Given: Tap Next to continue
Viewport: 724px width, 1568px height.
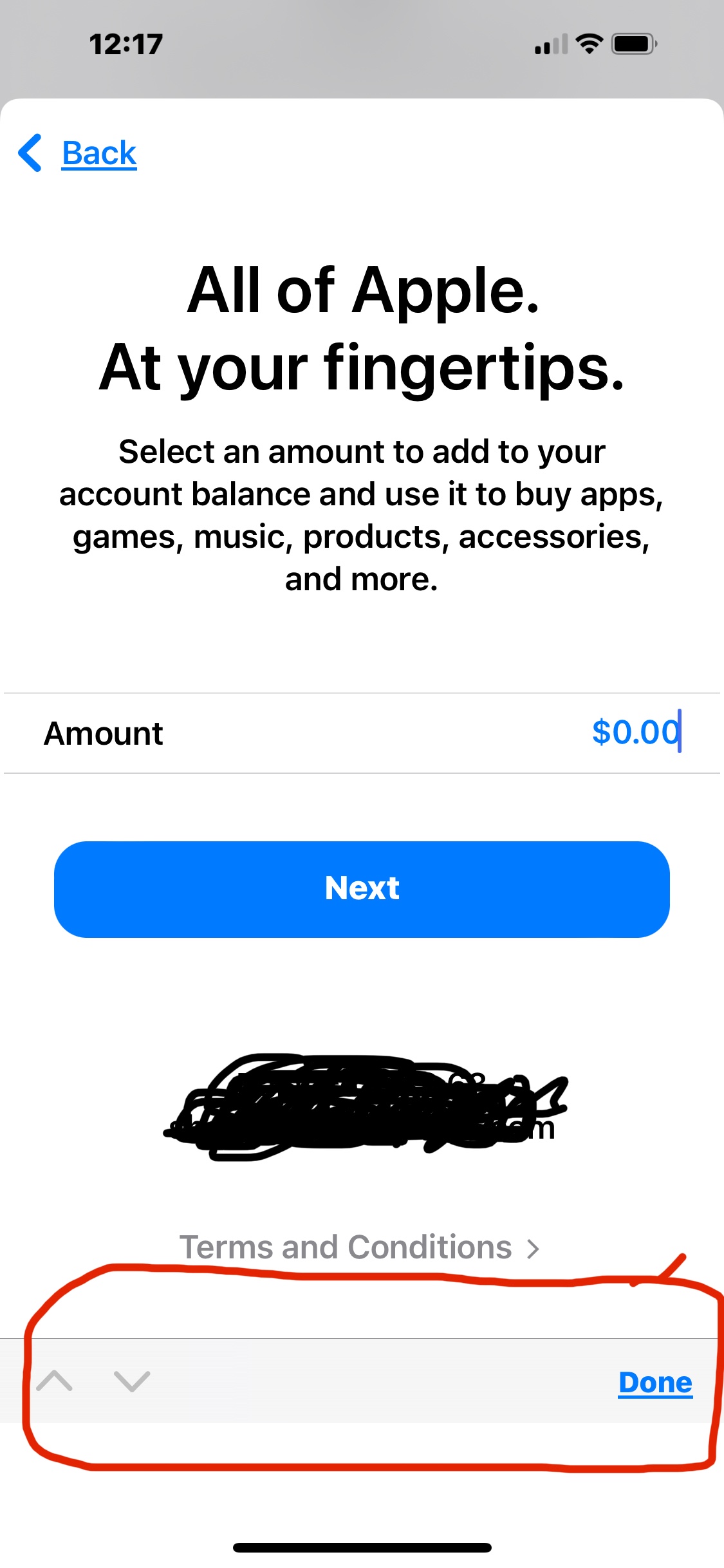Looking at the screenshot, I should click(x=362, y=889).
